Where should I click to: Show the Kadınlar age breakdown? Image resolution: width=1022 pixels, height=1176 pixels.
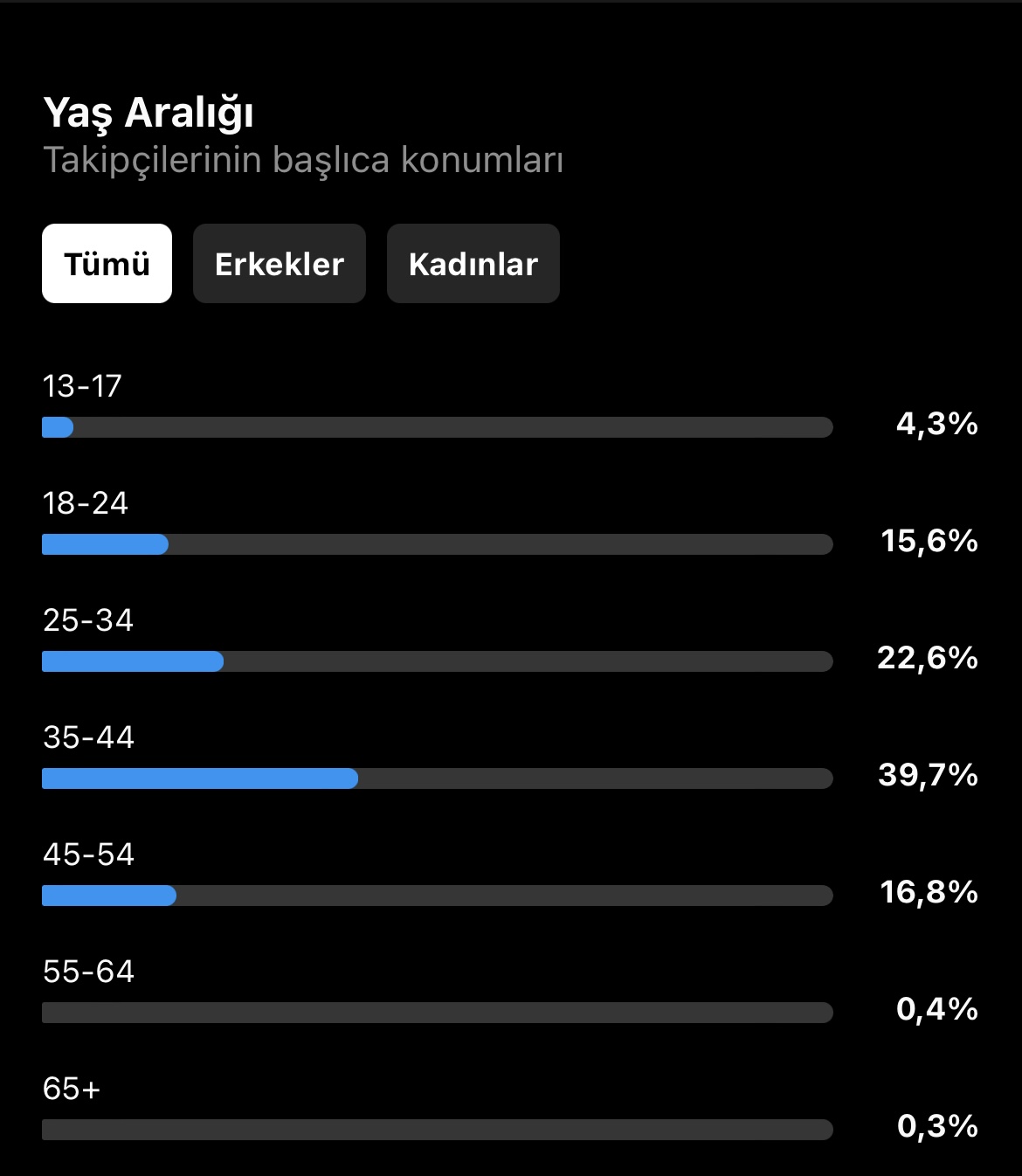point(473,263)
